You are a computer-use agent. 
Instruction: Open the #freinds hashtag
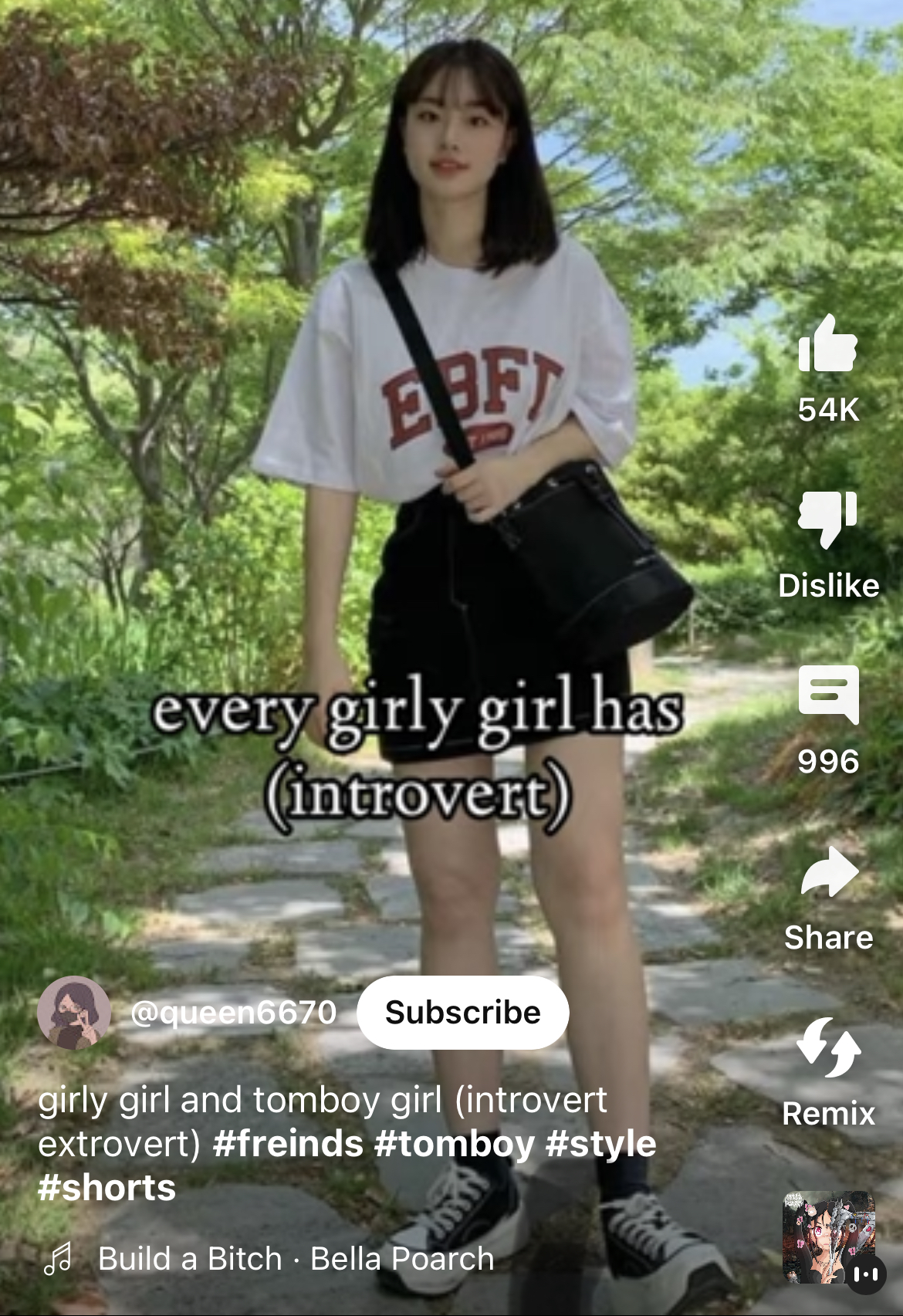pos(288,1144)
